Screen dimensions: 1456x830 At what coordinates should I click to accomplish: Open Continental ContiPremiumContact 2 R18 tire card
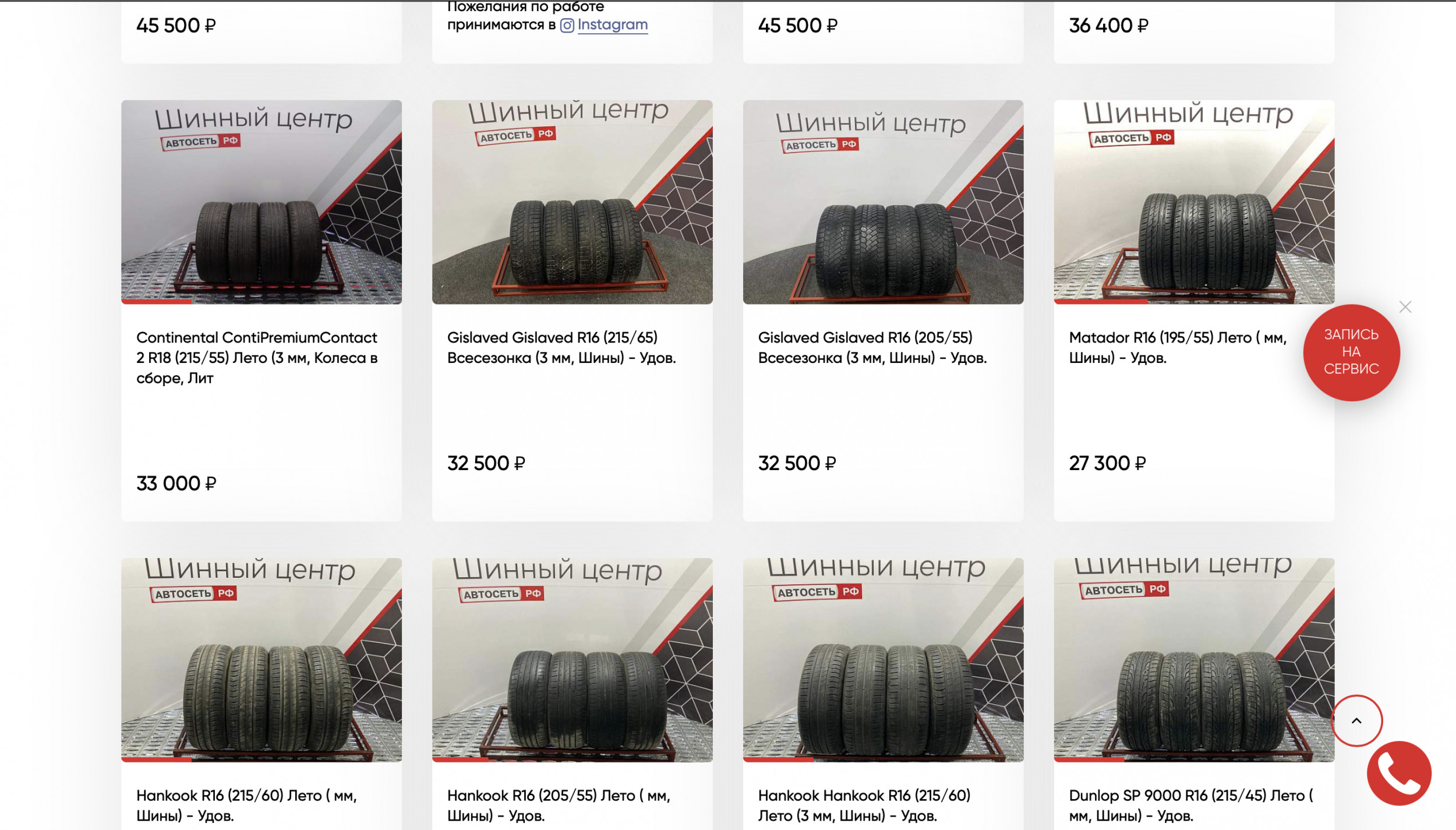click(256, 357)
